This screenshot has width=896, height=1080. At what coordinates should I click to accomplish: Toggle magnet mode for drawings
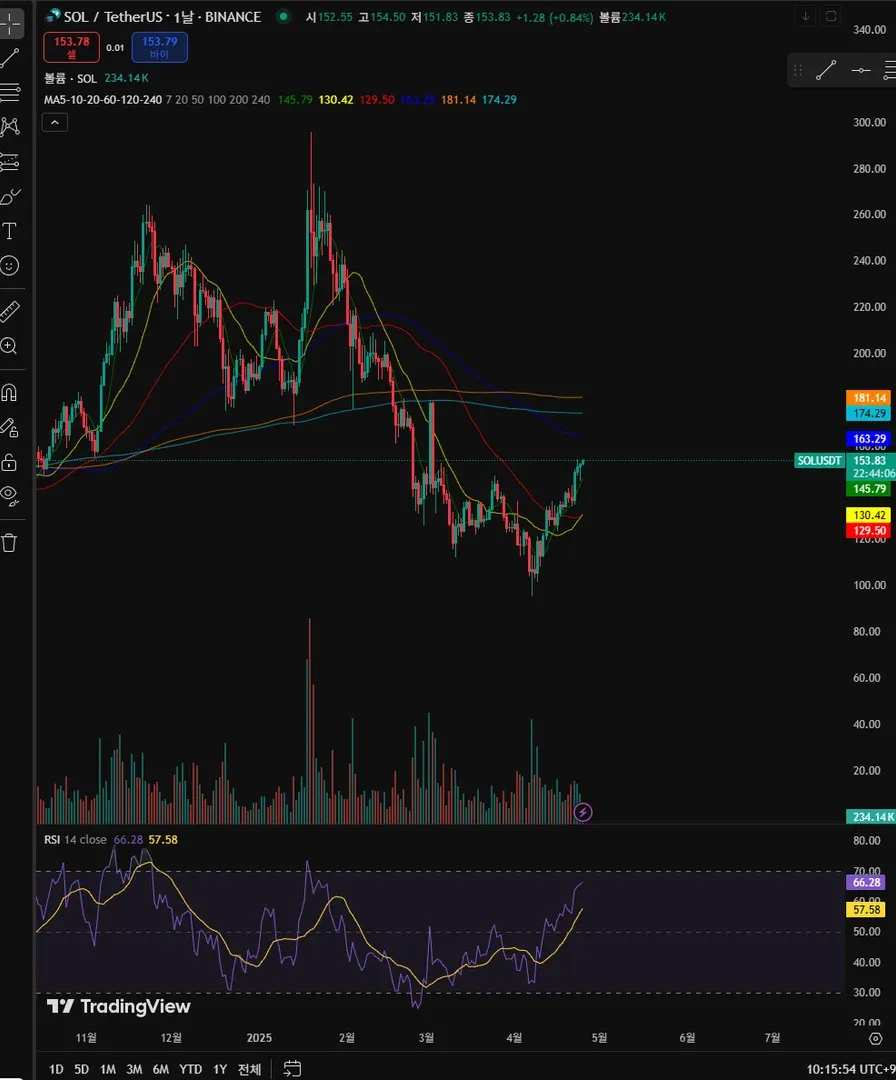(10, 392)
